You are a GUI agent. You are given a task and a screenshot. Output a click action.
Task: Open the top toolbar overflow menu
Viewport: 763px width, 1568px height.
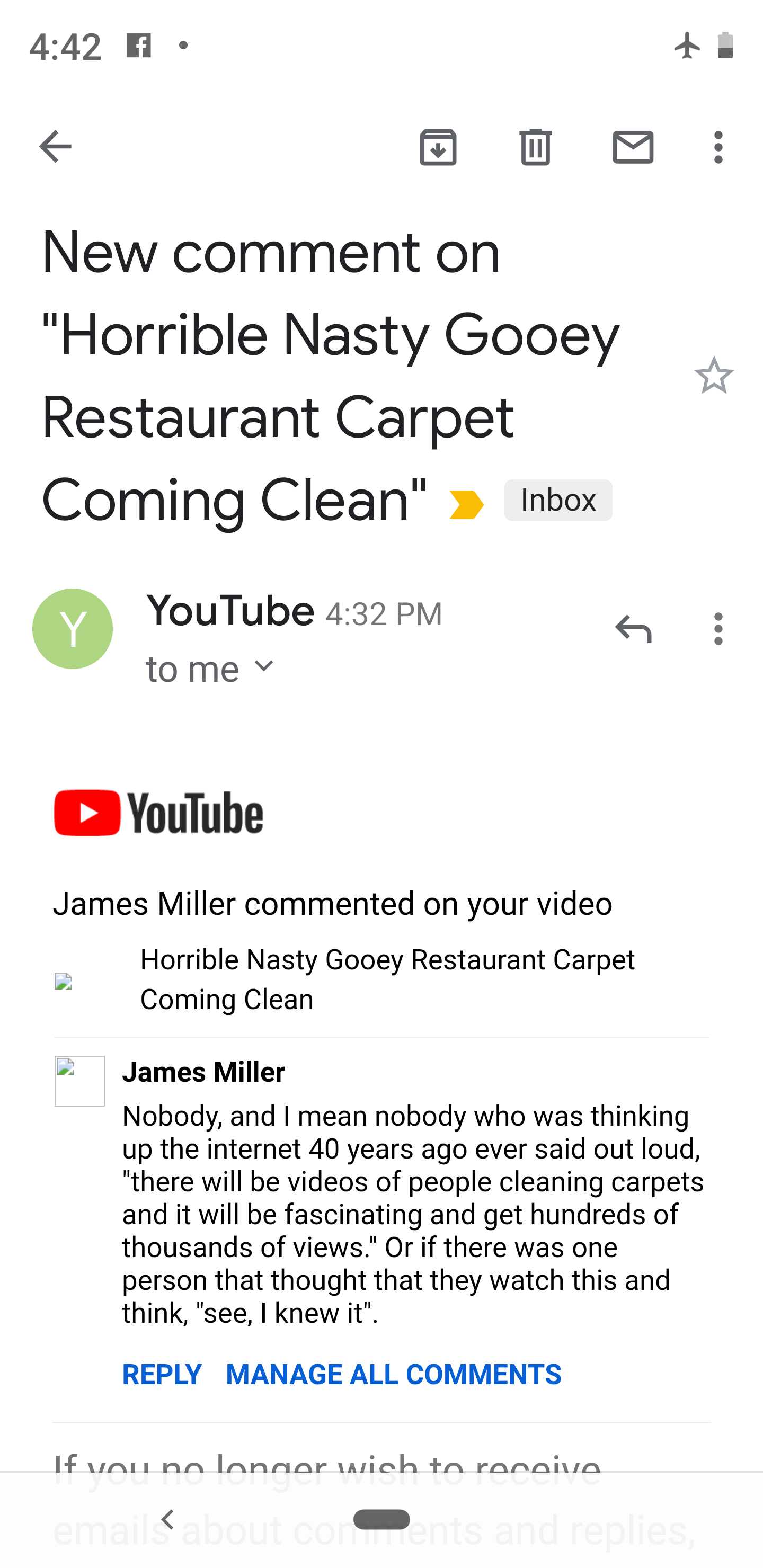[x=718, y=147]
